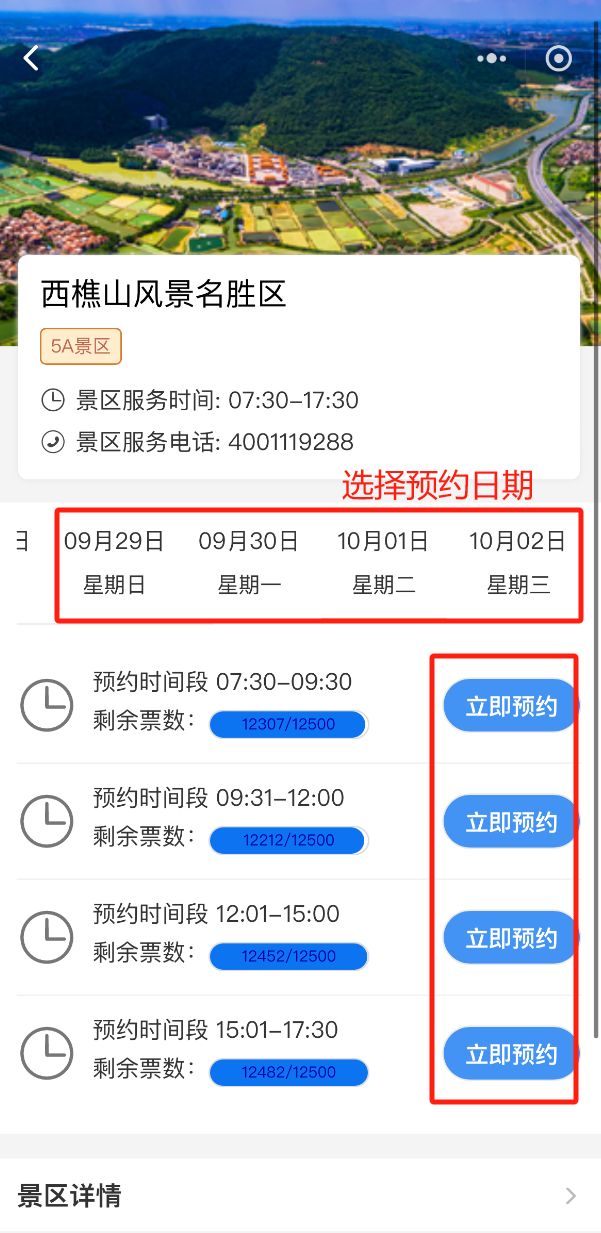601x1233 pixels.
Task: Book the 15:01-17:30 afternoon slot
Action: point(510,1054)
